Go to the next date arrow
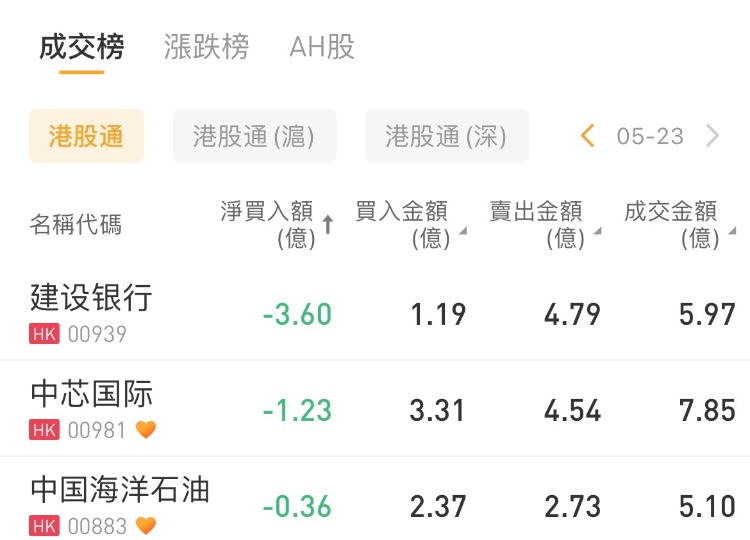Screen dimensions: 750x540 point(712,136)
